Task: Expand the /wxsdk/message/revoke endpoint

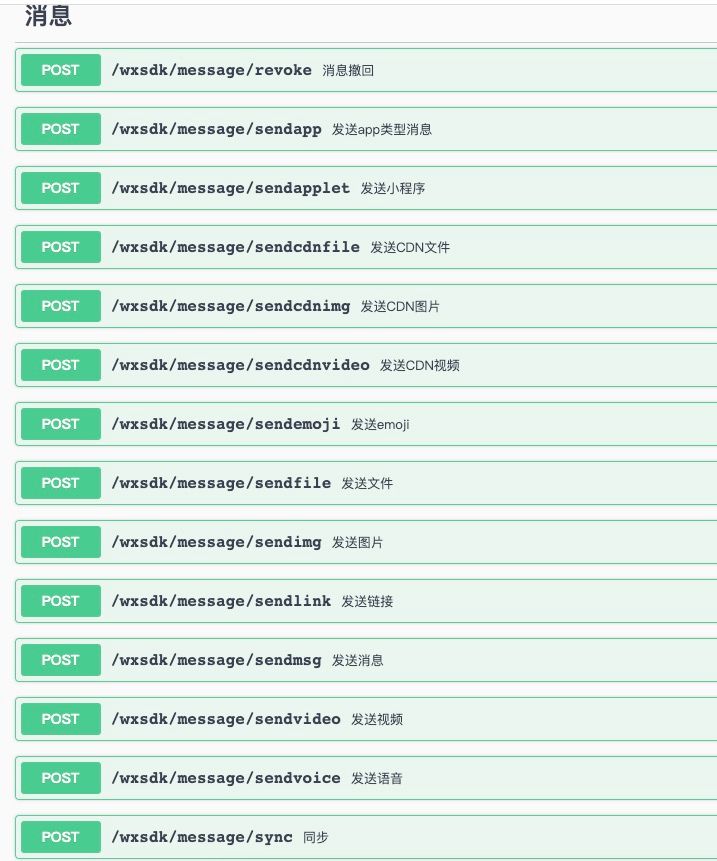Action: pos(211,70)
